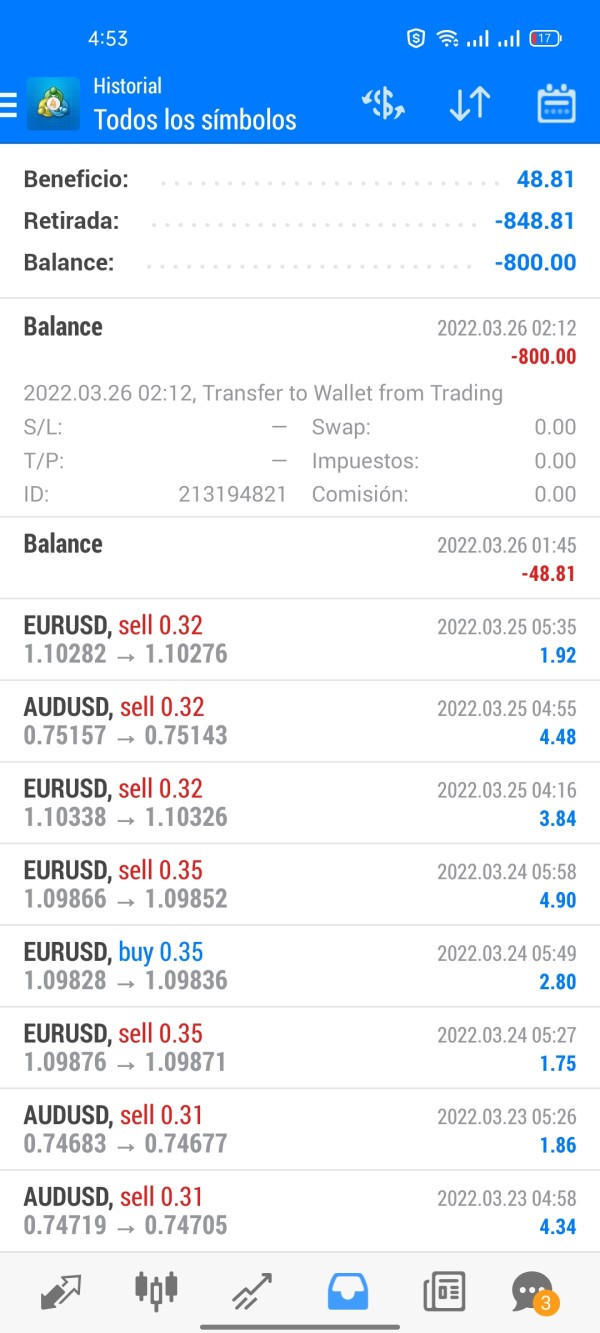Expand the EURUSD buy 0.35 trade
Screen dimensions: 600x1333
[300, 966]
